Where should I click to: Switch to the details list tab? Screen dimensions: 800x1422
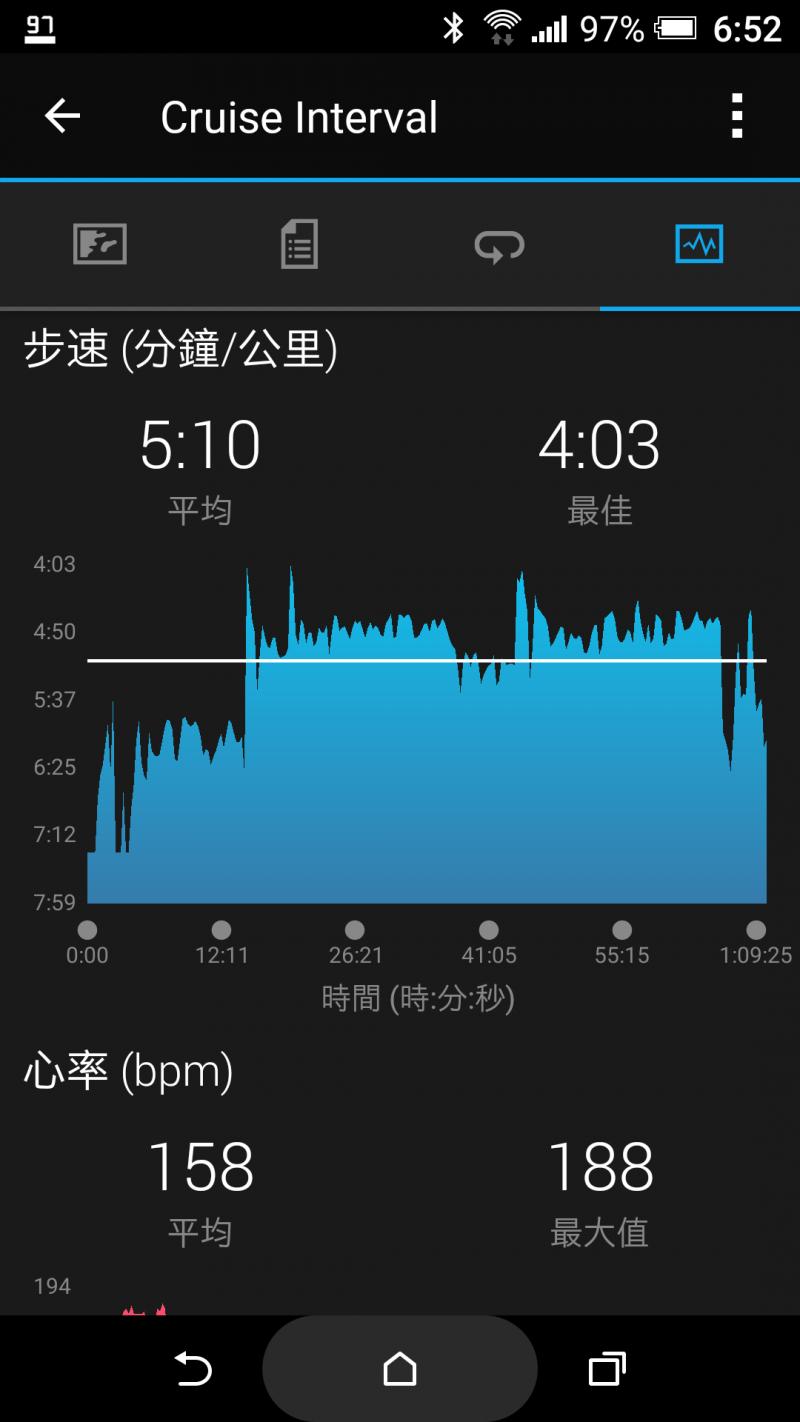[299, 244]
